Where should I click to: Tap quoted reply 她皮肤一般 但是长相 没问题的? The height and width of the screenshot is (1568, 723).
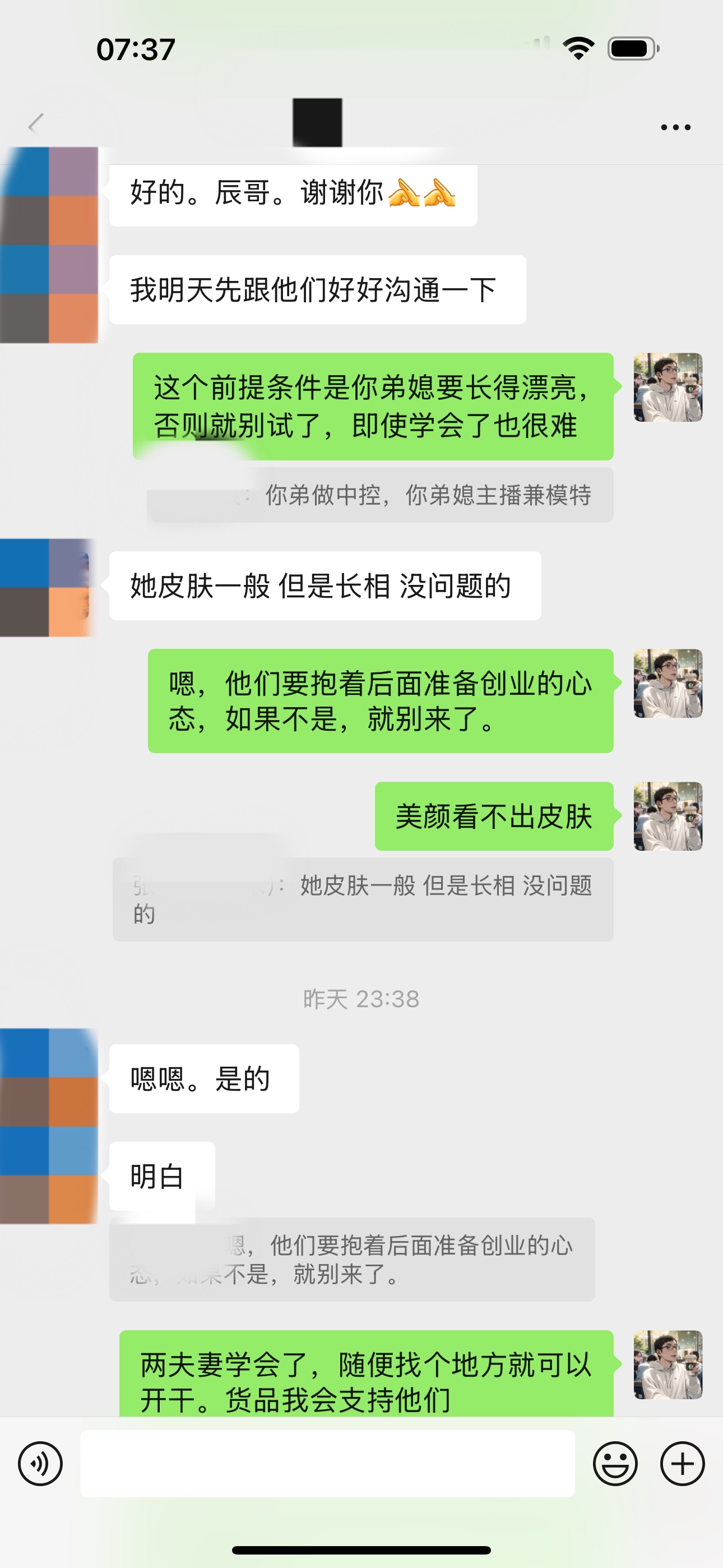[x=363, y=899]
